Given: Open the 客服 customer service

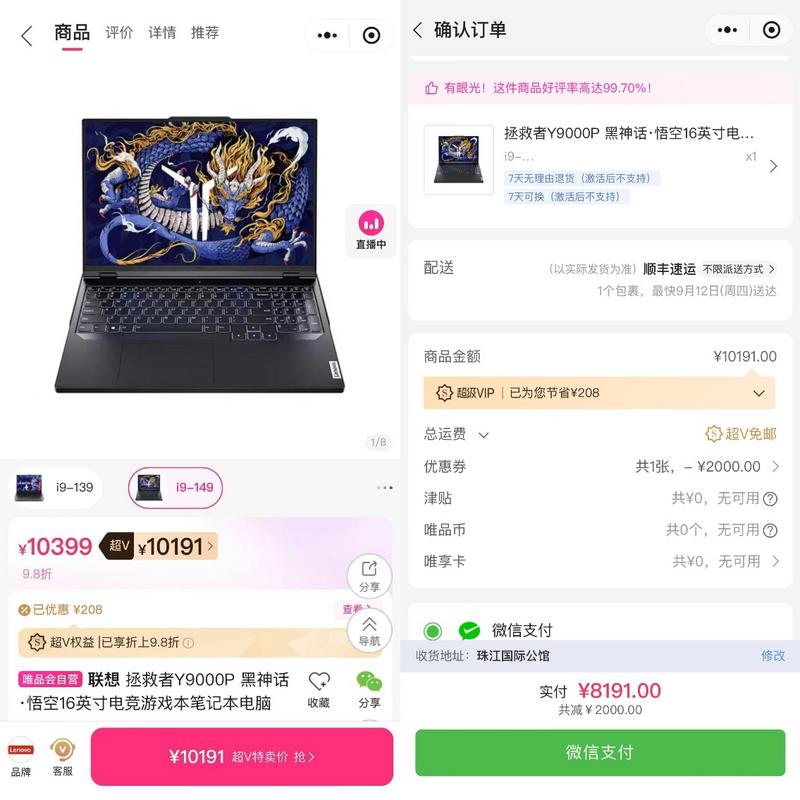Looking at the screenshot, I should click(x=62, y=757).
